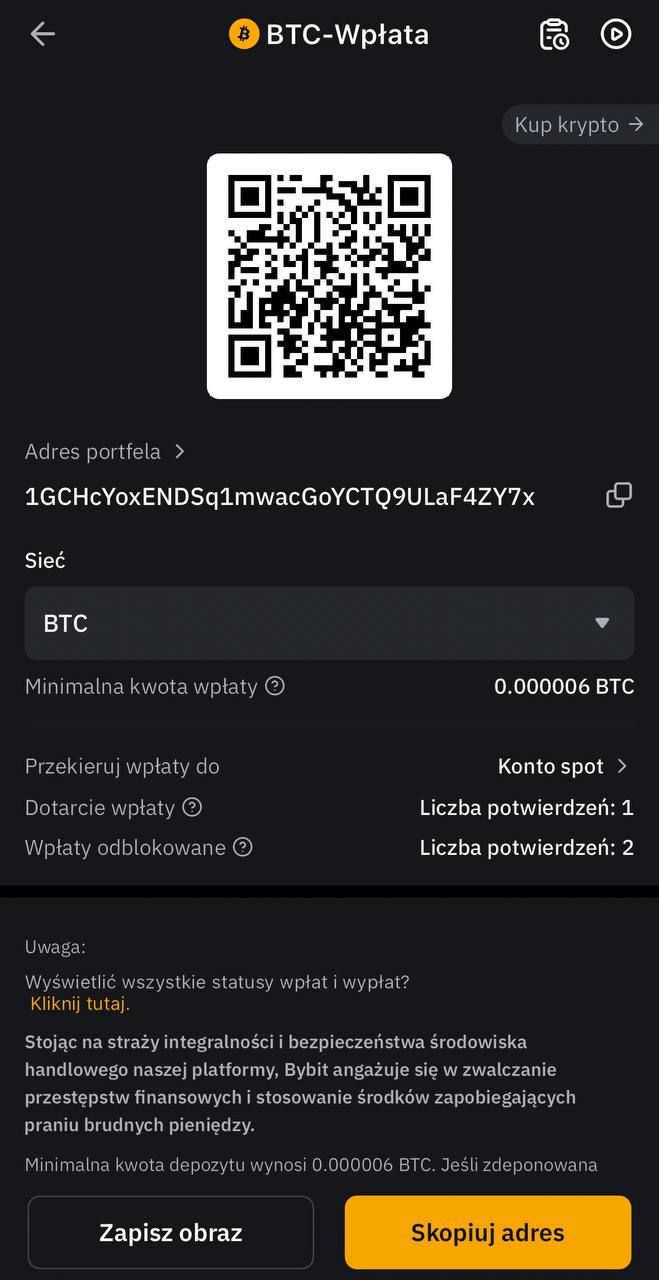Copy wallet address with the copy icon

click(619, 495)
